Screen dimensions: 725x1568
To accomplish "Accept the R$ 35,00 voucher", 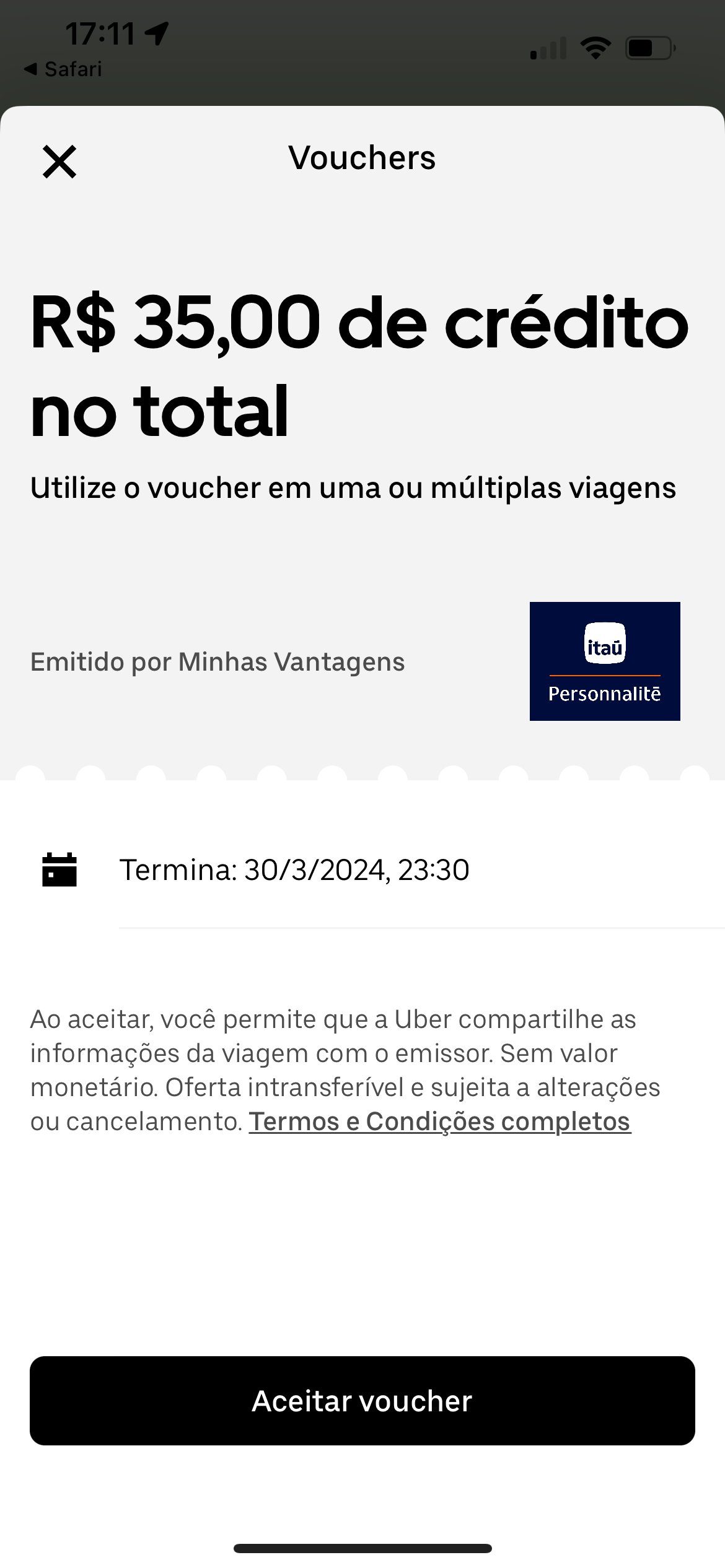I will tap(362, 1401).
